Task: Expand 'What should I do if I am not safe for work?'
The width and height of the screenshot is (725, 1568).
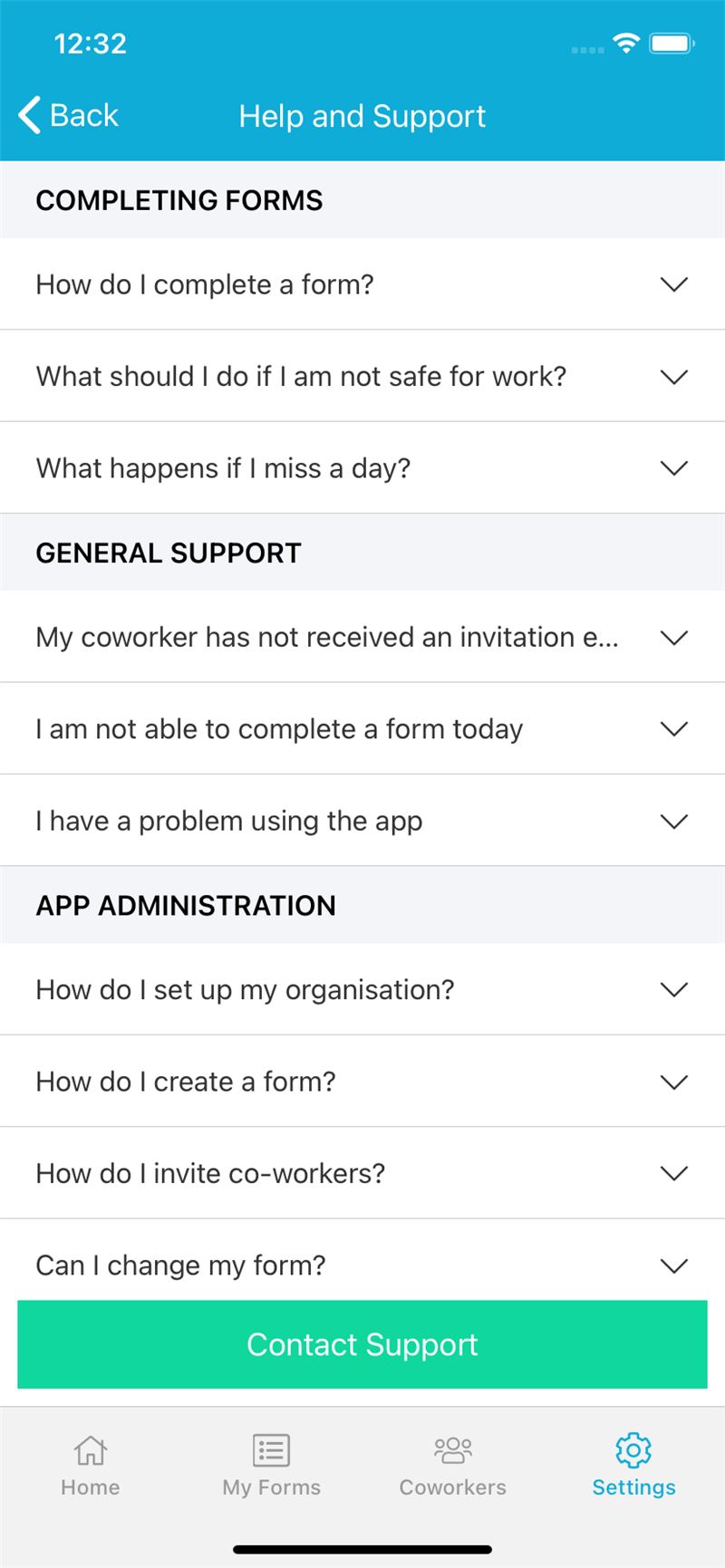Action: coord(362,376)
